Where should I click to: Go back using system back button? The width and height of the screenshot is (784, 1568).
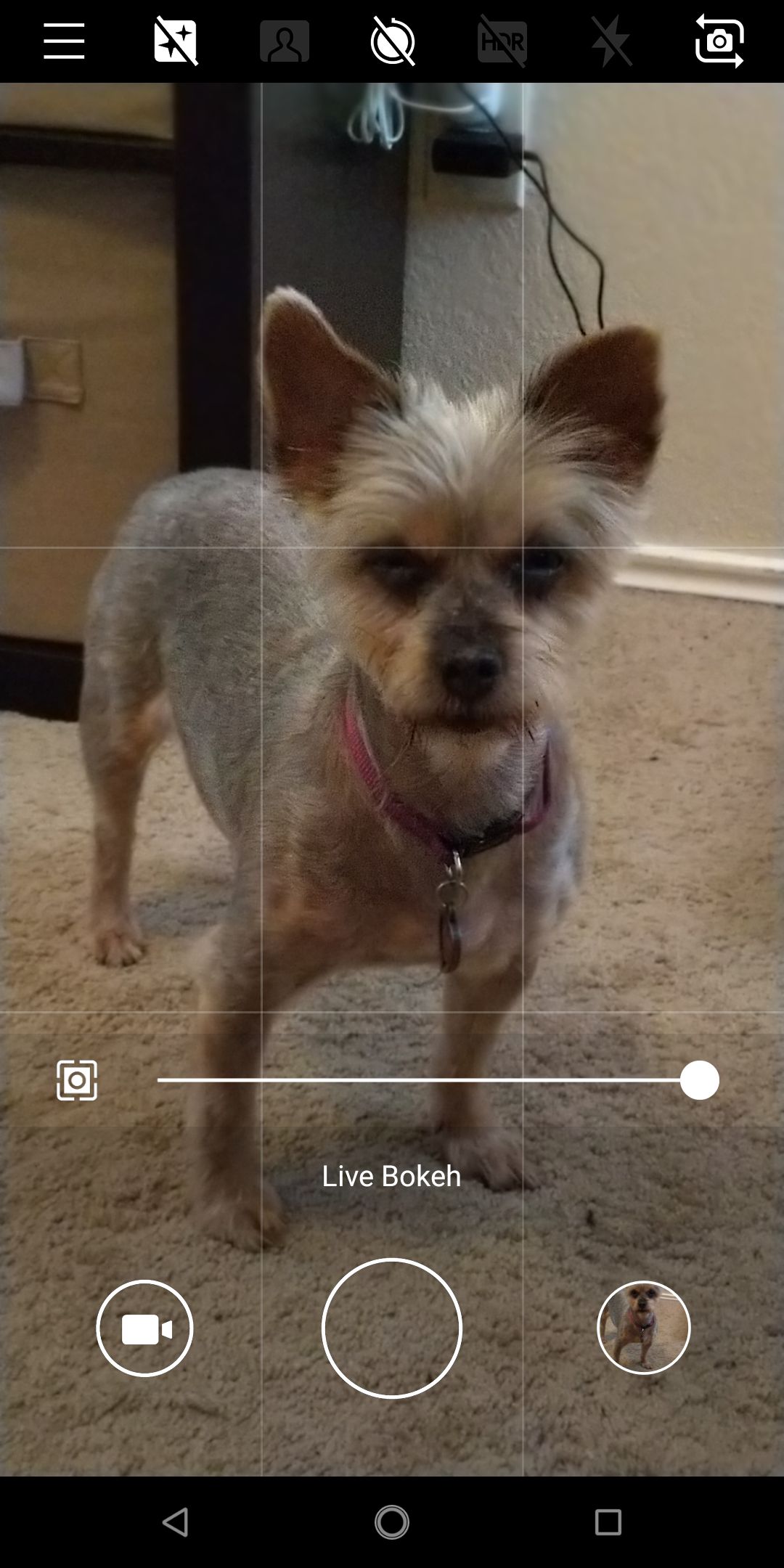(x=176, y=1522)
